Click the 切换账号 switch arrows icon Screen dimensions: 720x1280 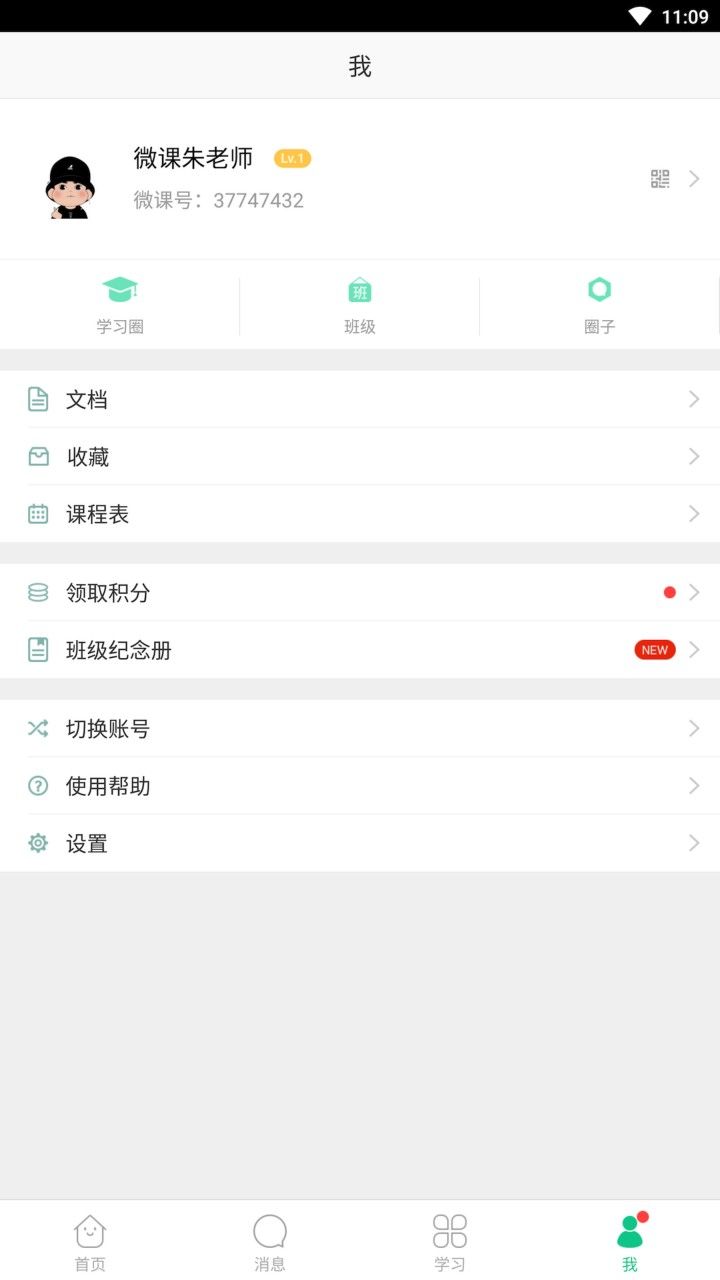tap(38, 728)
